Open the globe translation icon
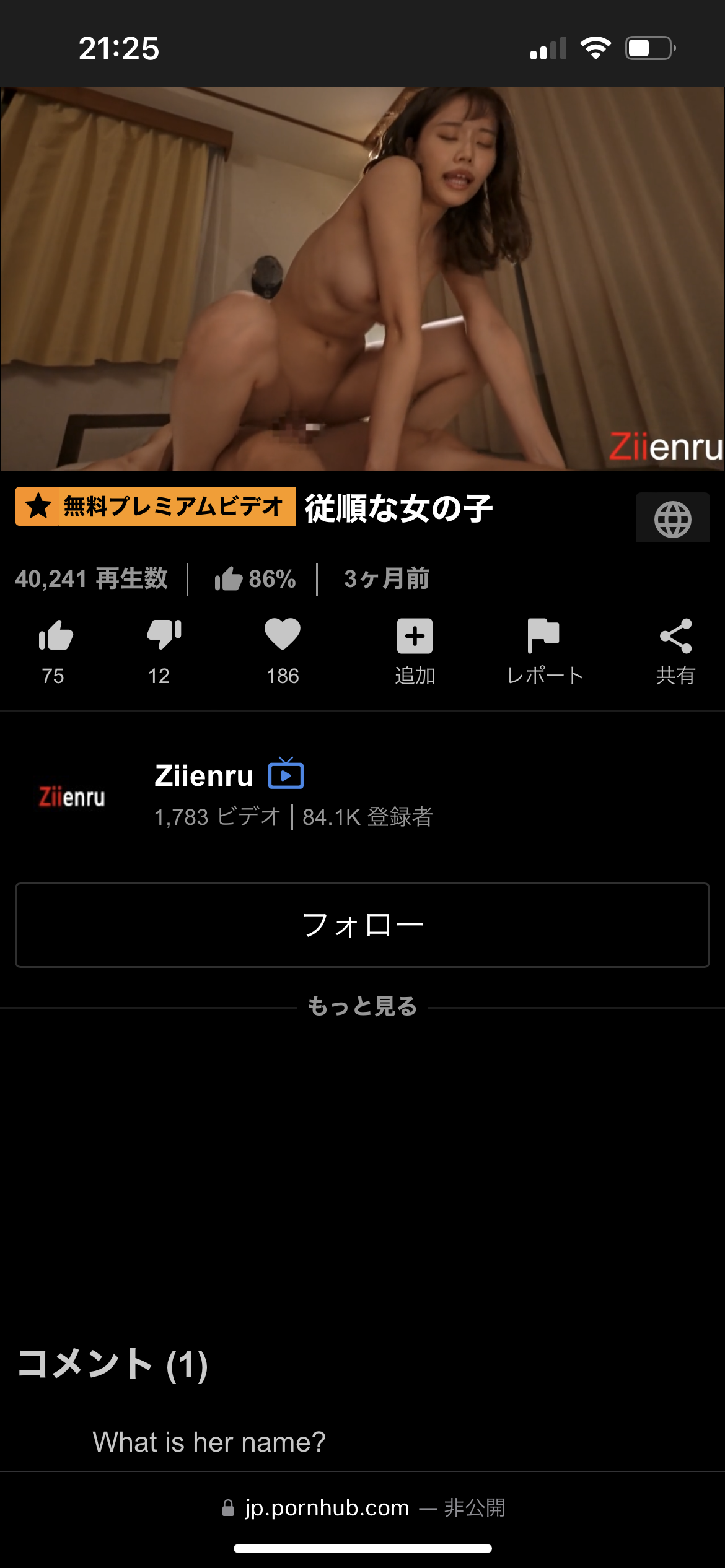Viewport: 725px width, 1568px height. (673, 518)
